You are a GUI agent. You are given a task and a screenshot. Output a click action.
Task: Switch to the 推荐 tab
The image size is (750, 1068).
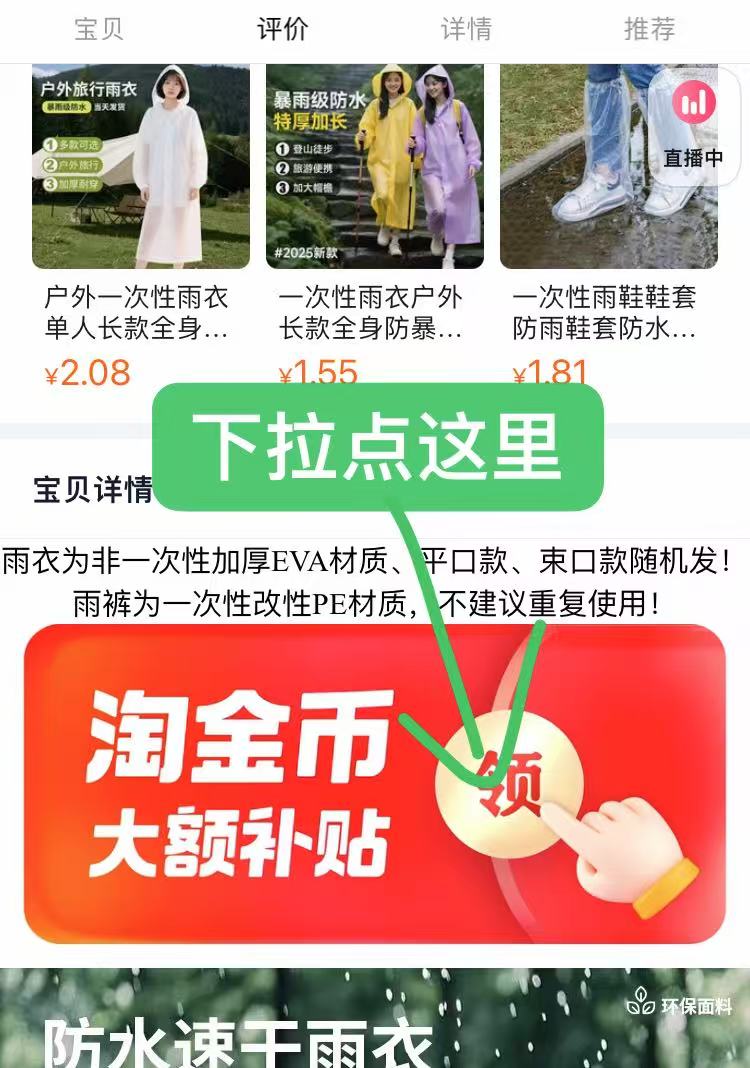coord(652,29)
